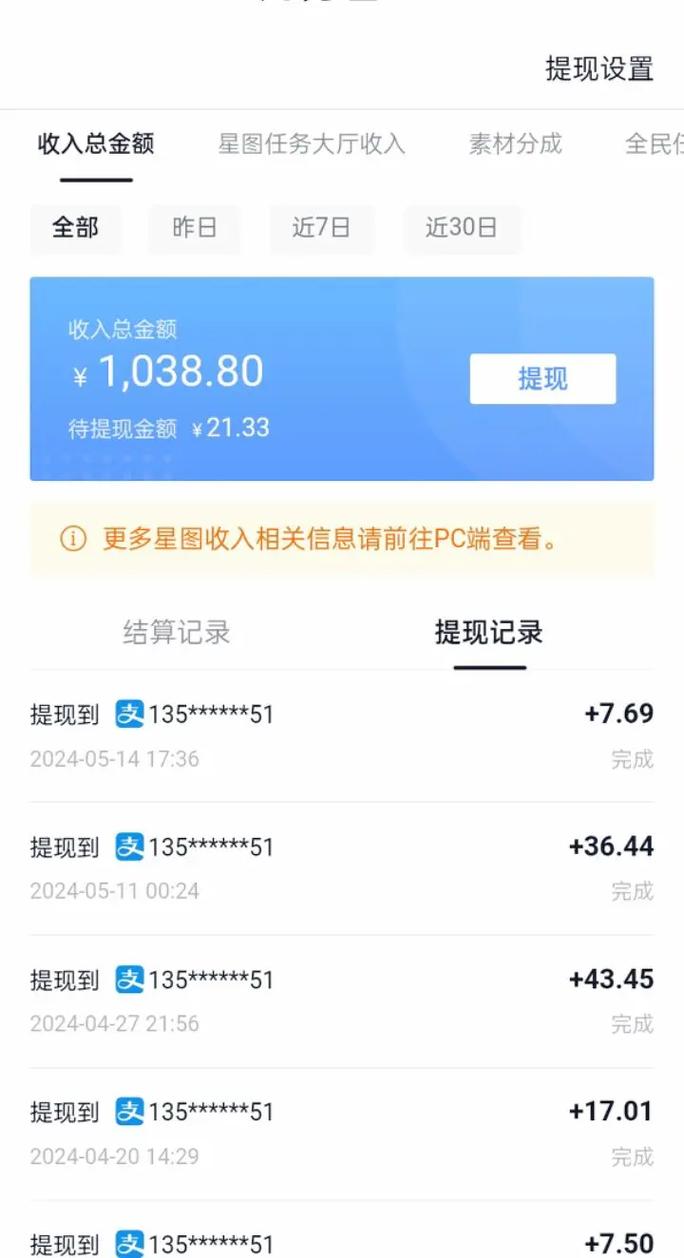Select the 全部 time filter

(x=76, y=228)
